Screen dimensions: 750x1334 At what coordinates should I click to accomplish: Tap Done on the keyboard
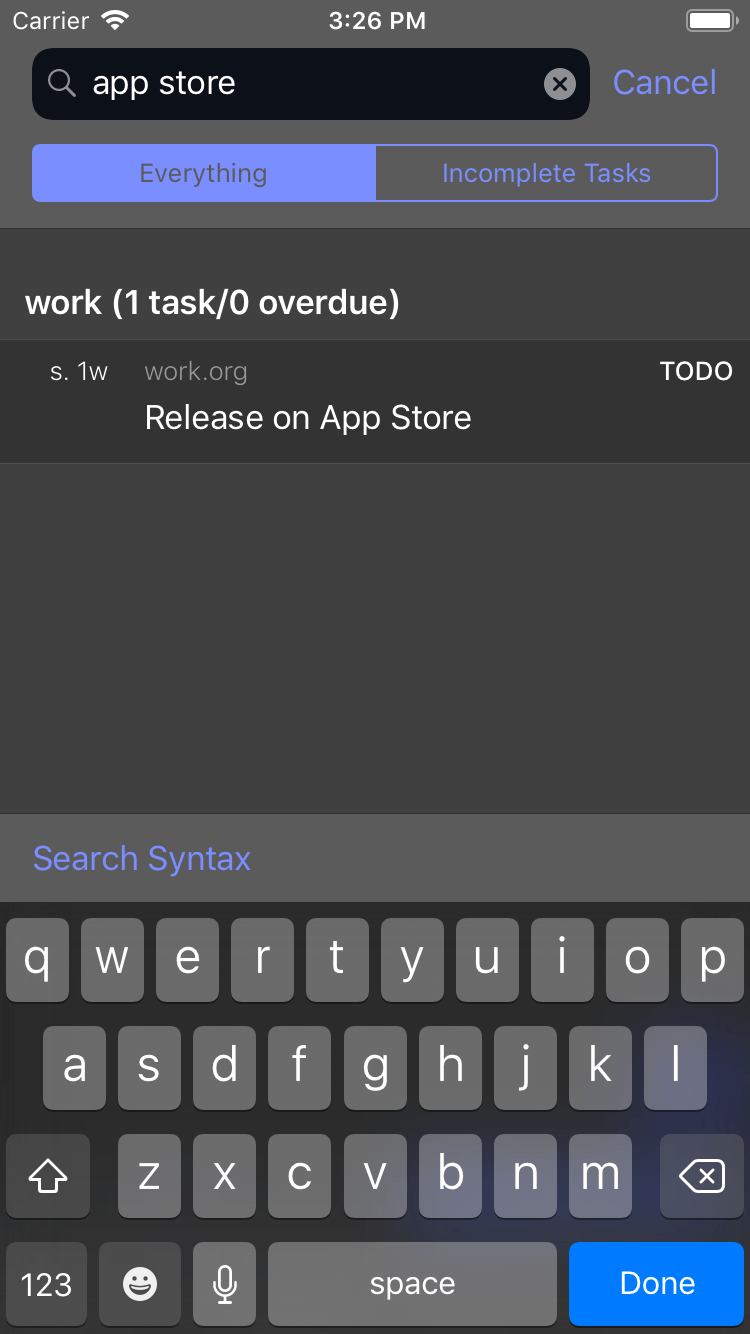(657, 1284)
